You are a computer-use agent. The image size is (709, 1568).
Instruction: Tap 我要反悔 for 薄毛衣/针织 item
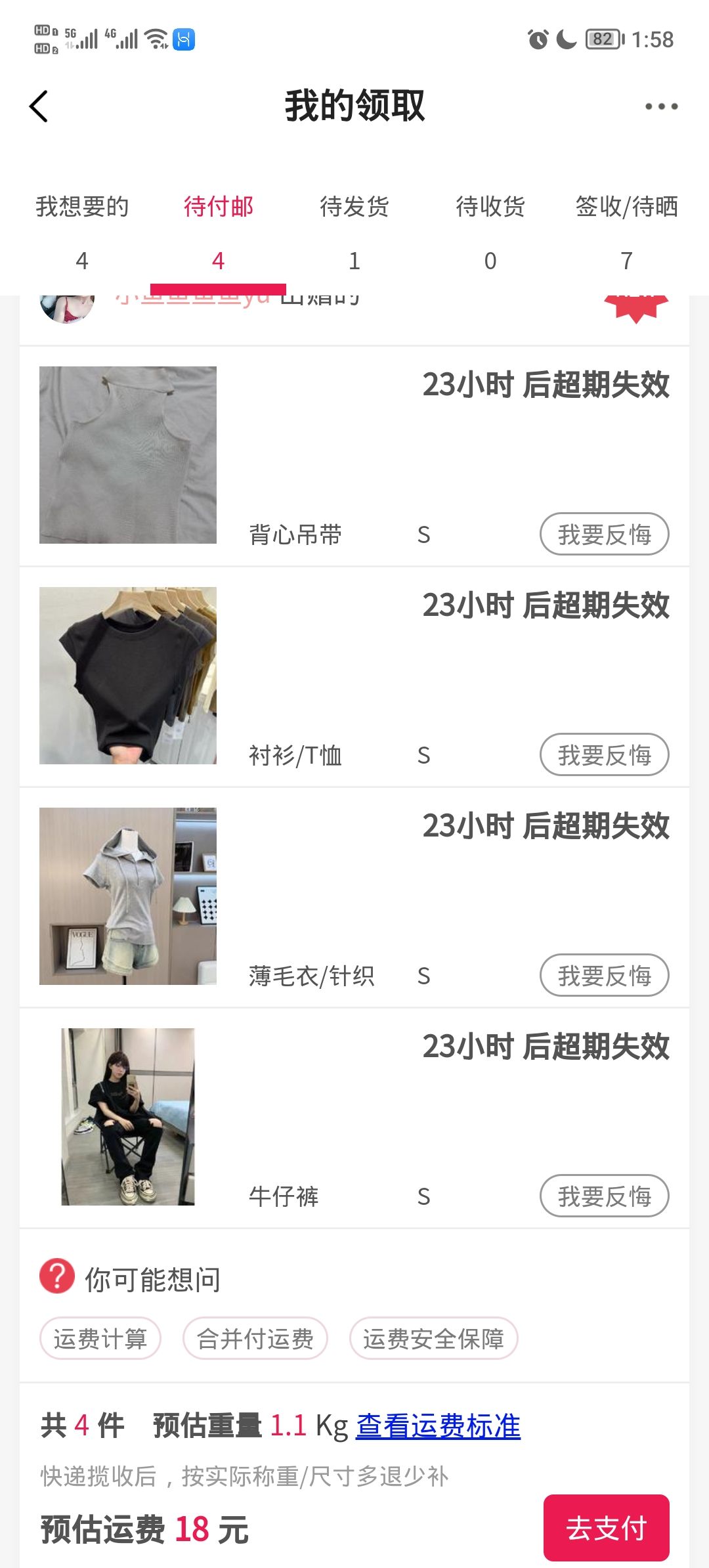click(x=604, y=975)
